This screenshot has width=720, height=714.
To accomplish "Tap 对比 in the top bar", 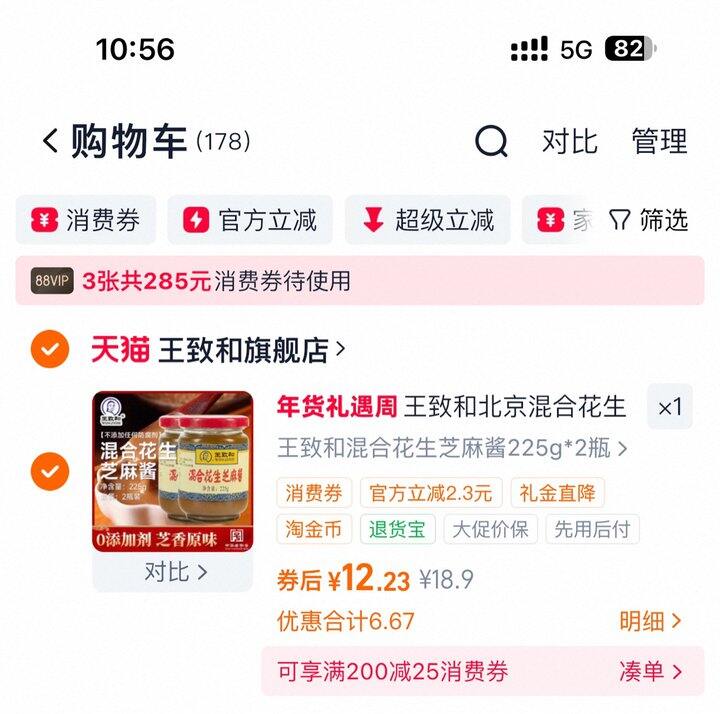I will coord(569,142).
